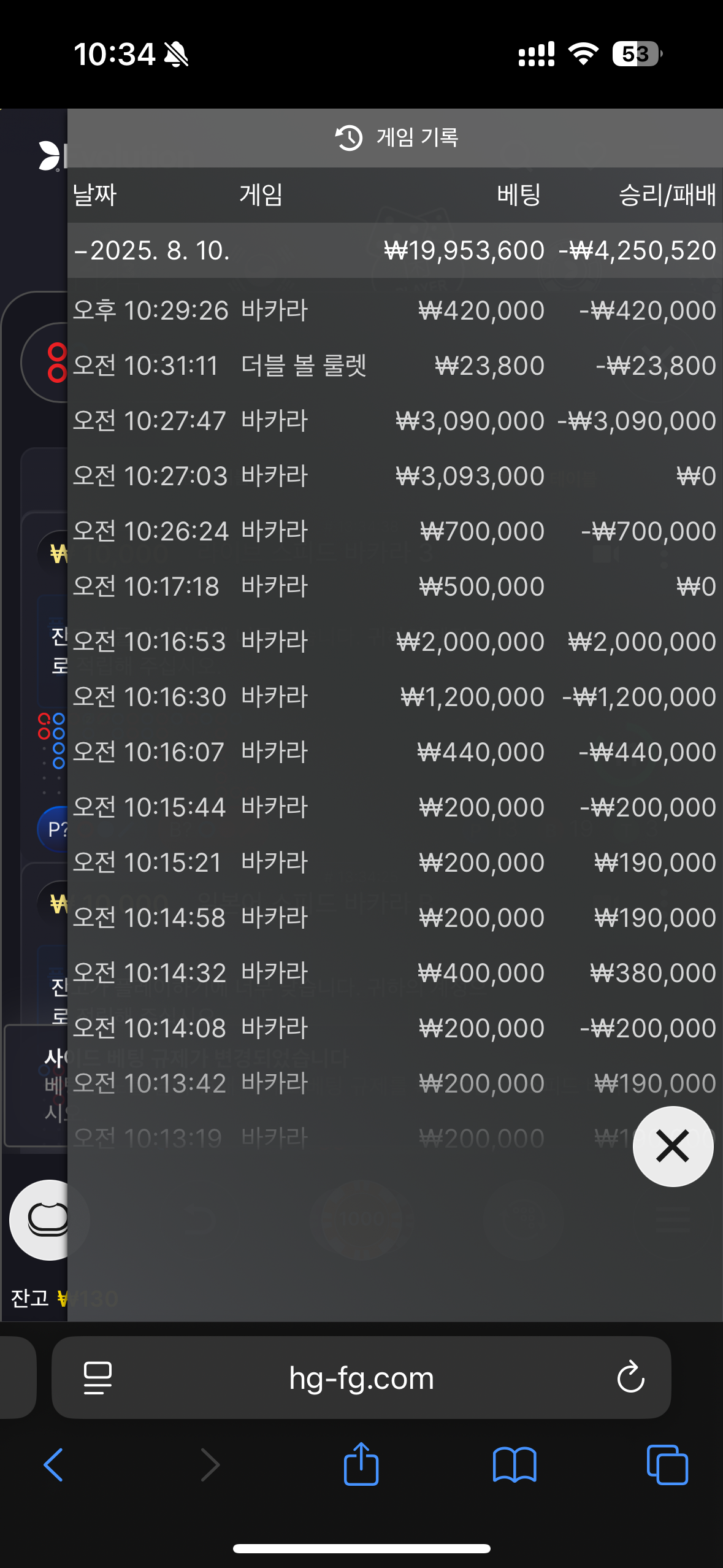Open the page format menu in address bar
Viewport: 723px width, 1568px height.
(98, 1378)
